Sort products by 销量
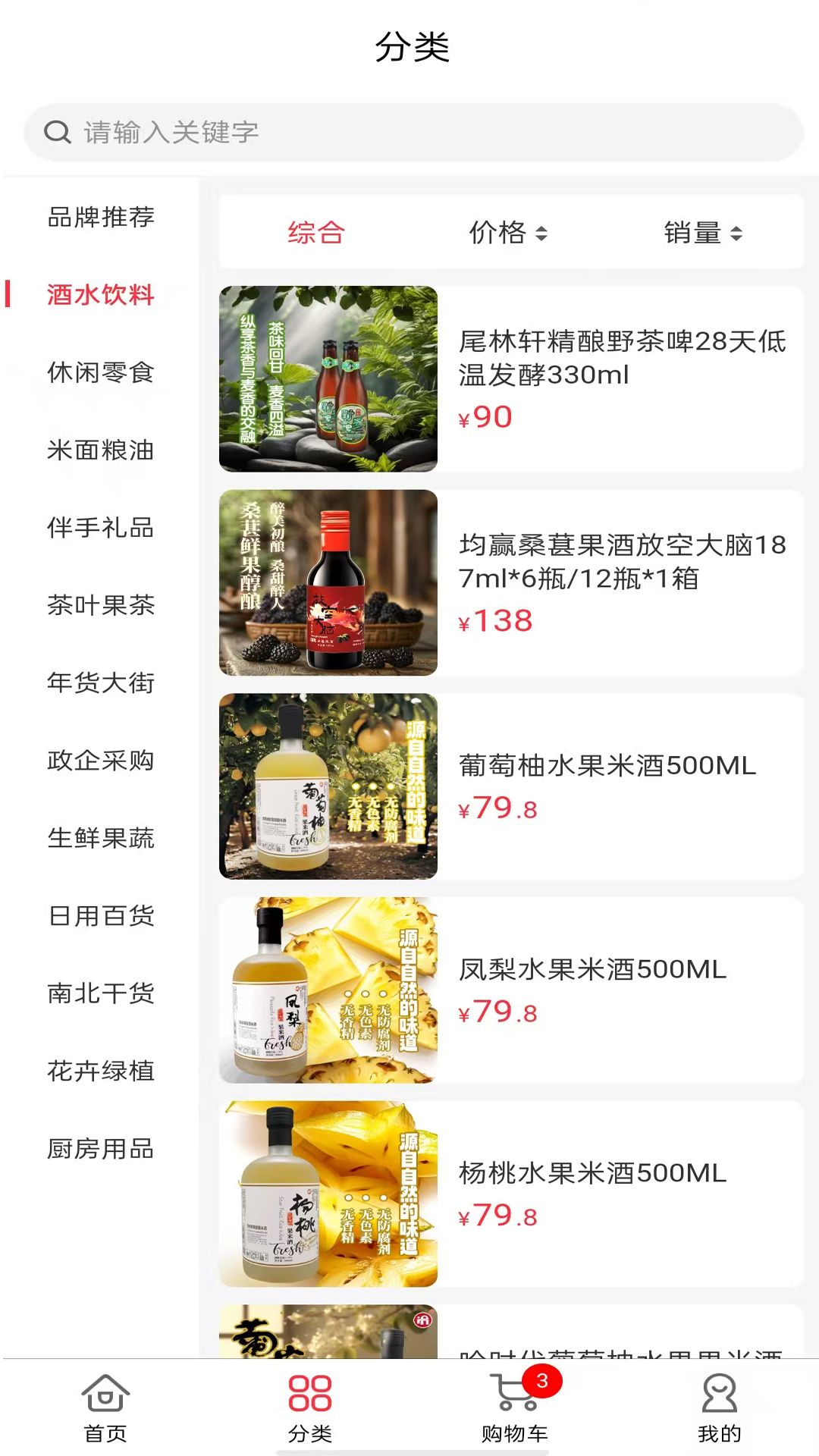 click(703, 232)
